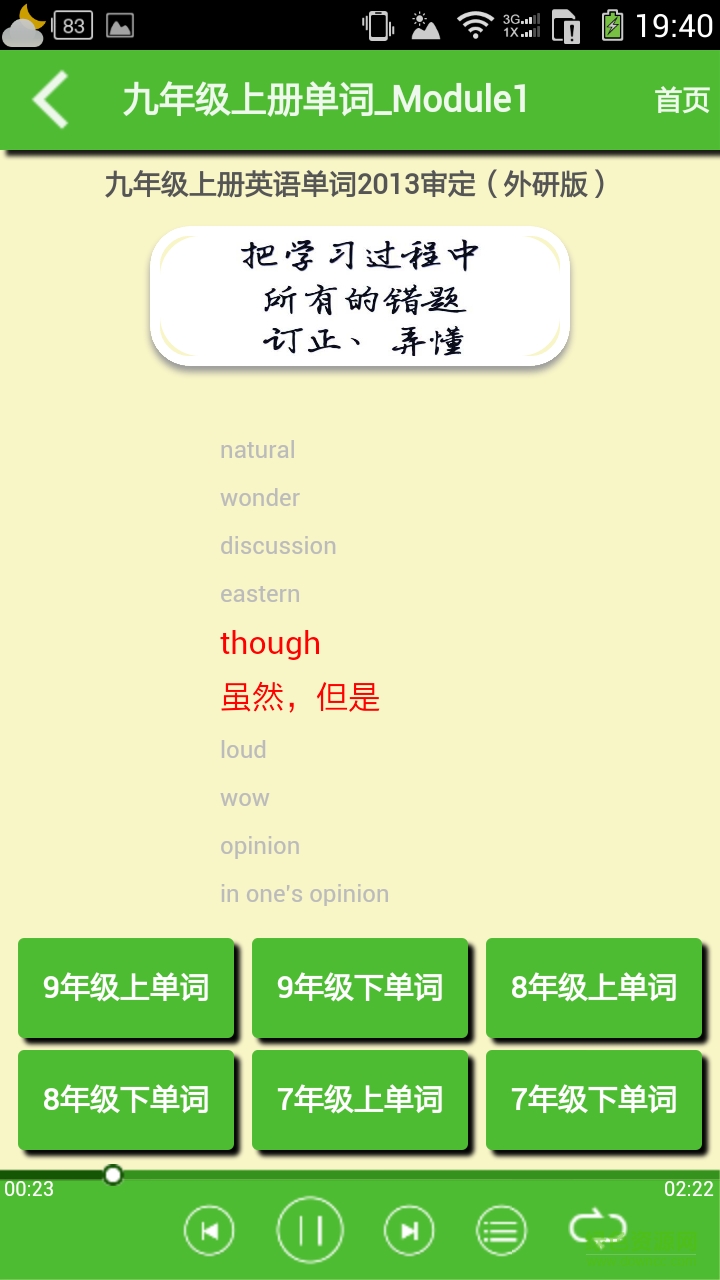Pause the audio playback
Screen dimensions: 720x1280
(311, 1229)
